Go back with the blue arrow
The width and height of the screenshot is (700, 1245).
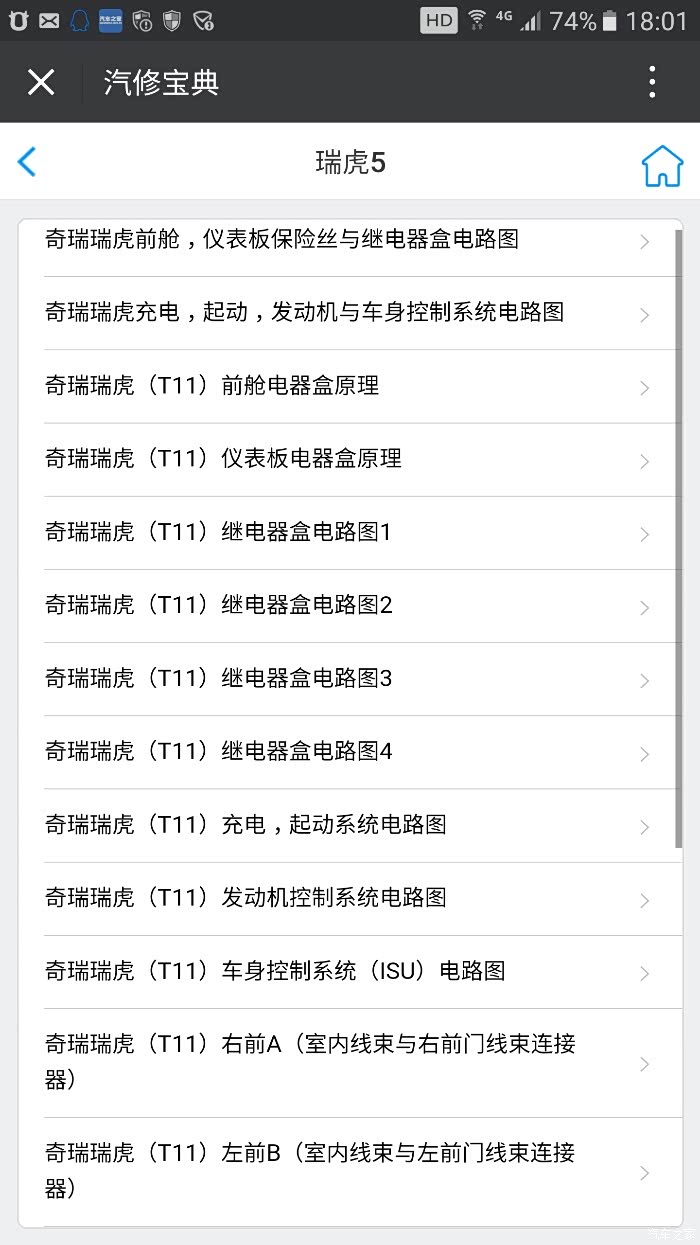(27, 162)
